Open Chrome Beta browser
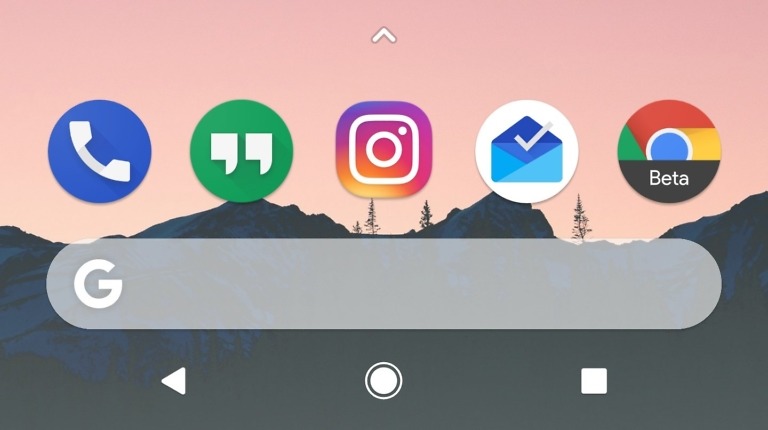768x430 pixels. point(669,152)
